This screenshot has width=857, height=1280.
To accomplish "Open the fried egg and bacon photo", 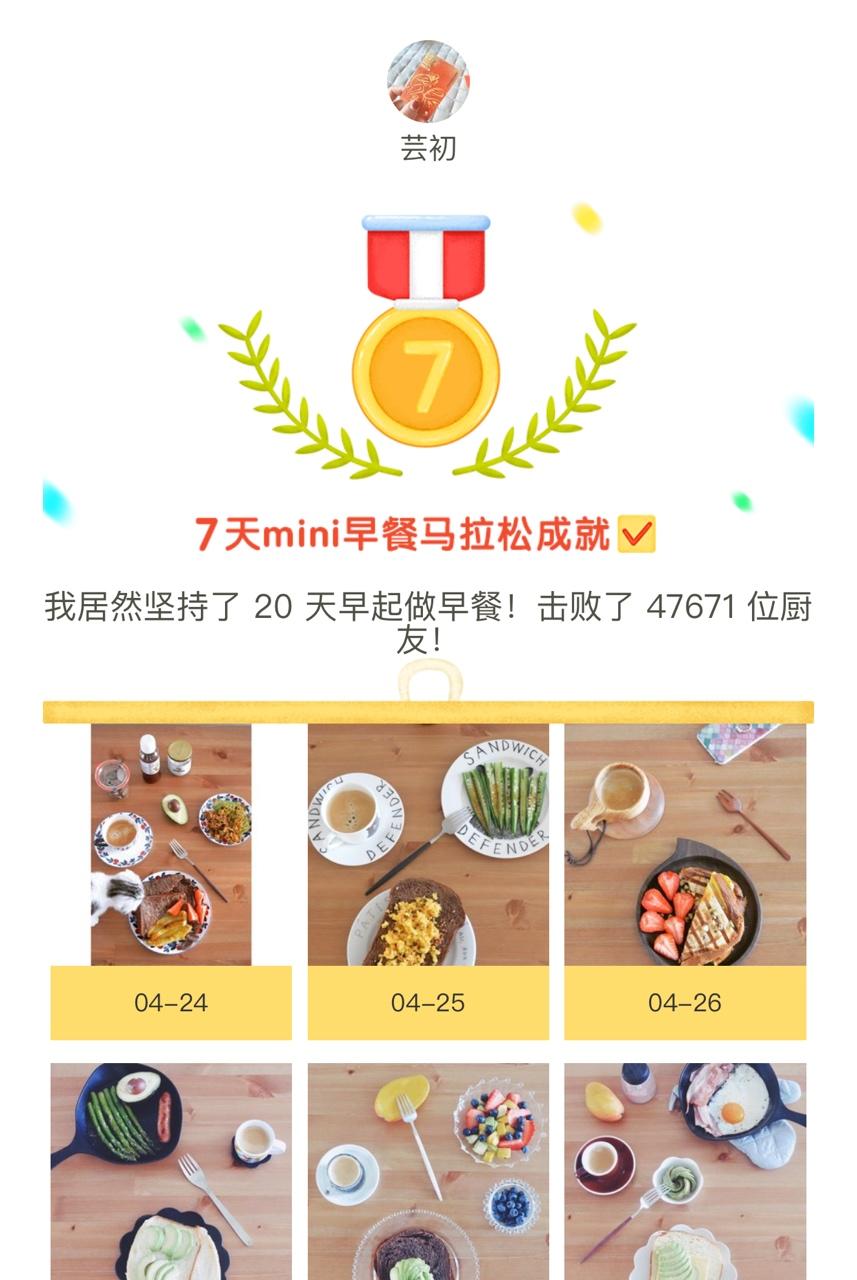I will (685, 1170).
